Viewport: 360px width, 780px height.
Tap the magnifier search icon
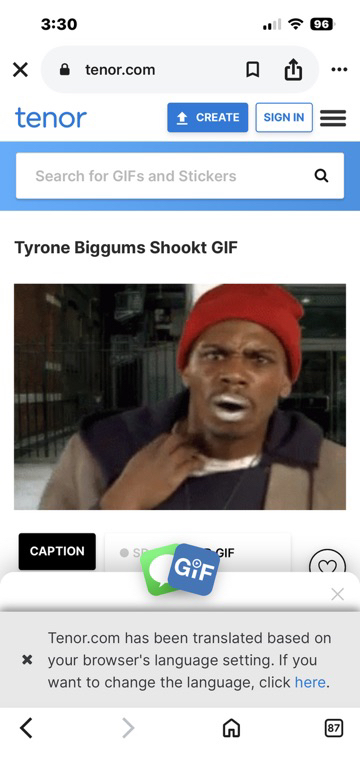(x=322, y=176)
